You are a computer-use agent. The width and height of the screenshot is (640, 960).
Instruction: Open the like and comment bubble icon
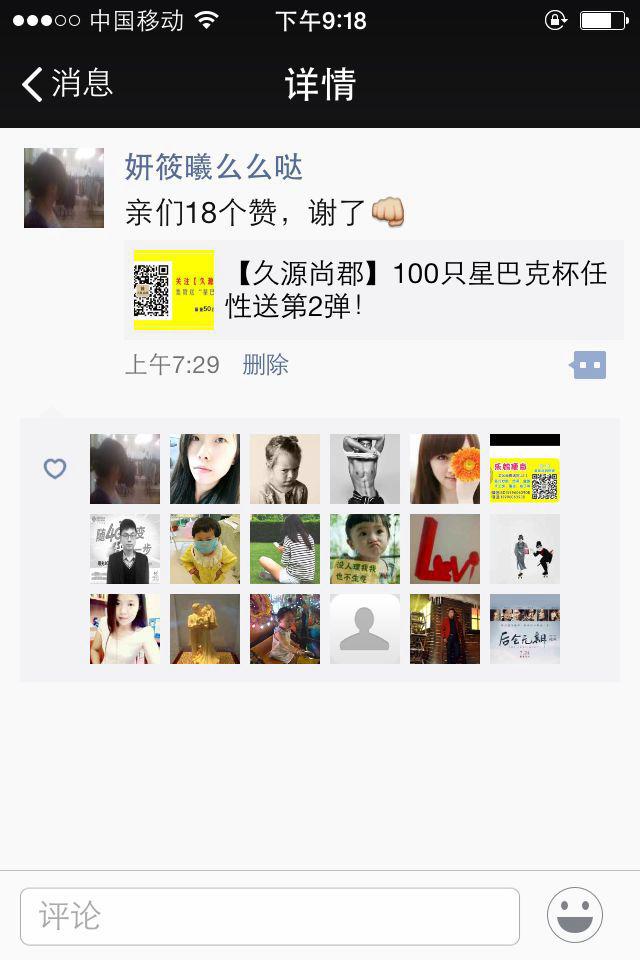click(x=588, y=365)
